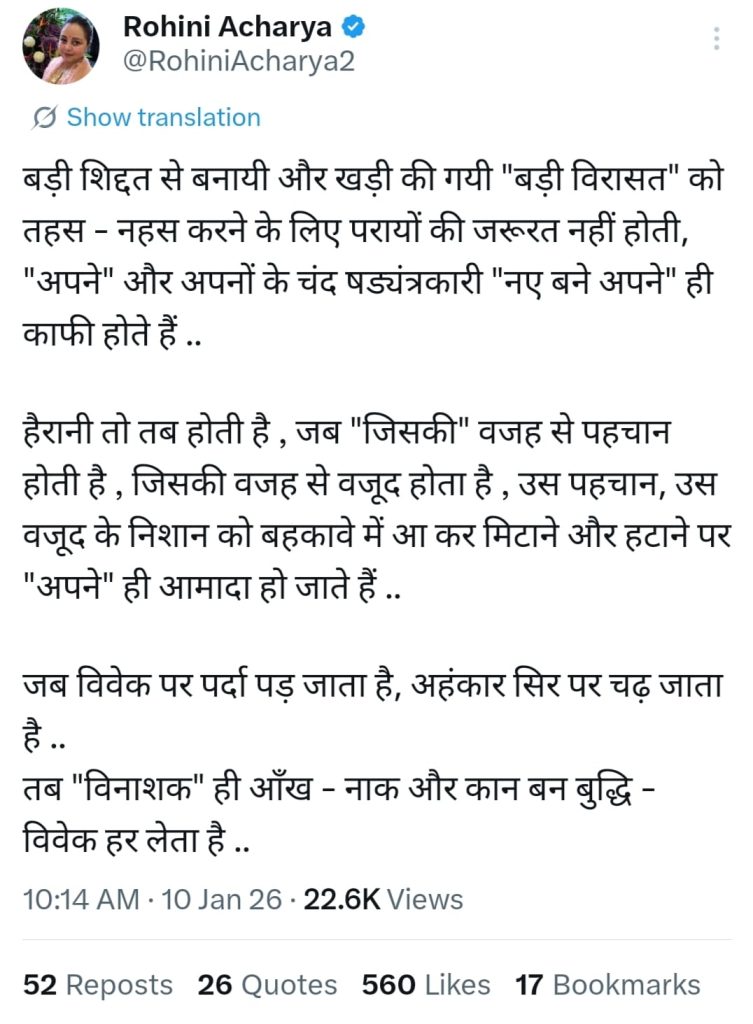This screenshot has height=1024, width=753.
Task: Open the 22.6K Views analytics
Action: pos(384,898)
